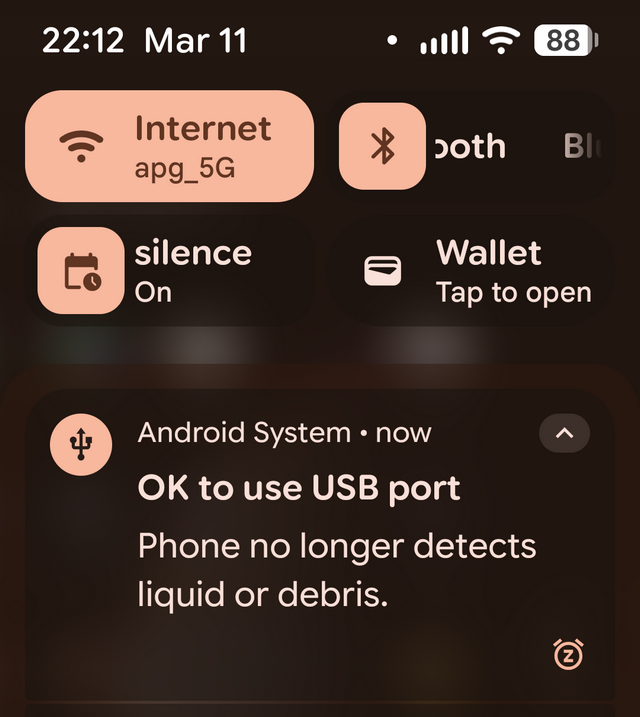Image resolution: width=640 pixels, height=717 pixels.
Task: Open the Wallet tile
Action: (470, 271)
